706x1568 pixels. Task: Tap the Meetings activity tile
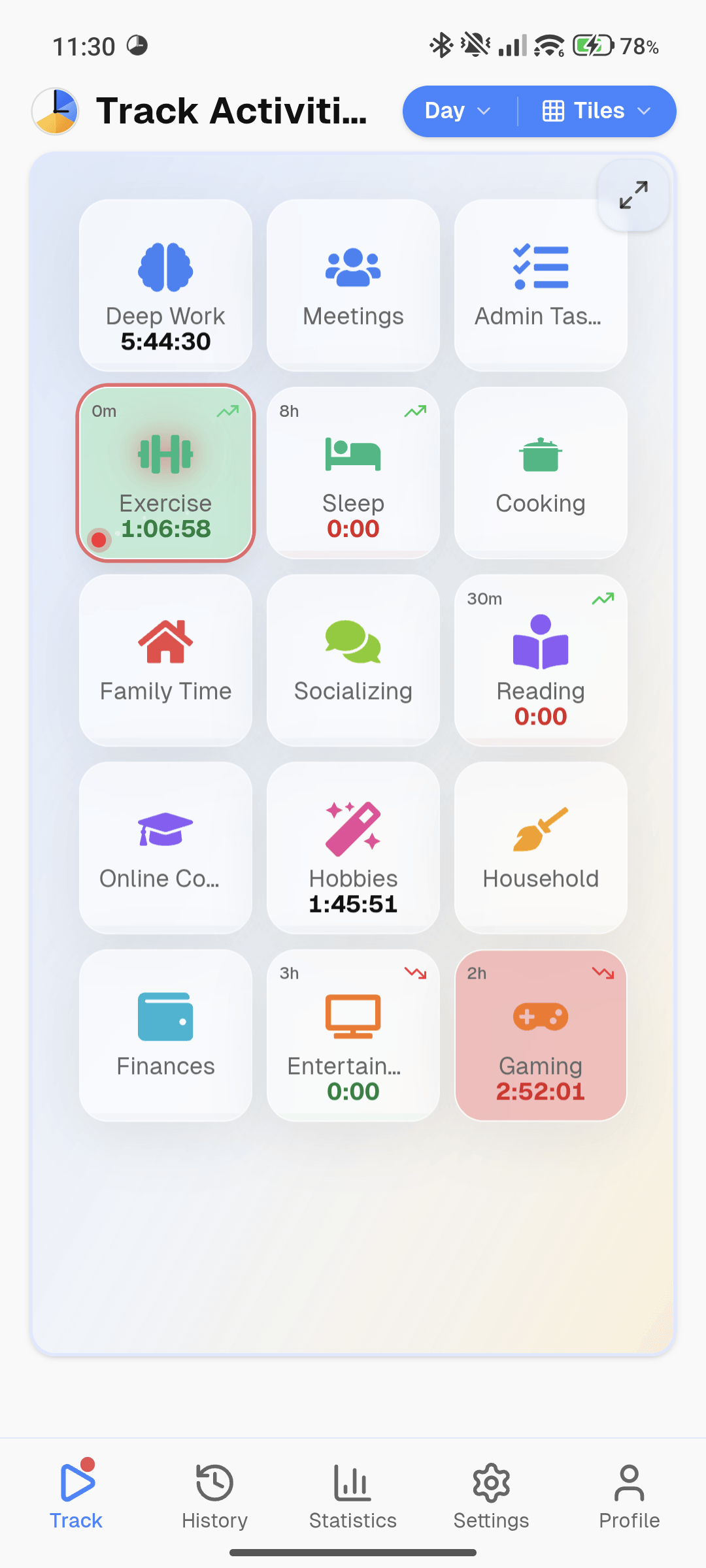[353, 286]
